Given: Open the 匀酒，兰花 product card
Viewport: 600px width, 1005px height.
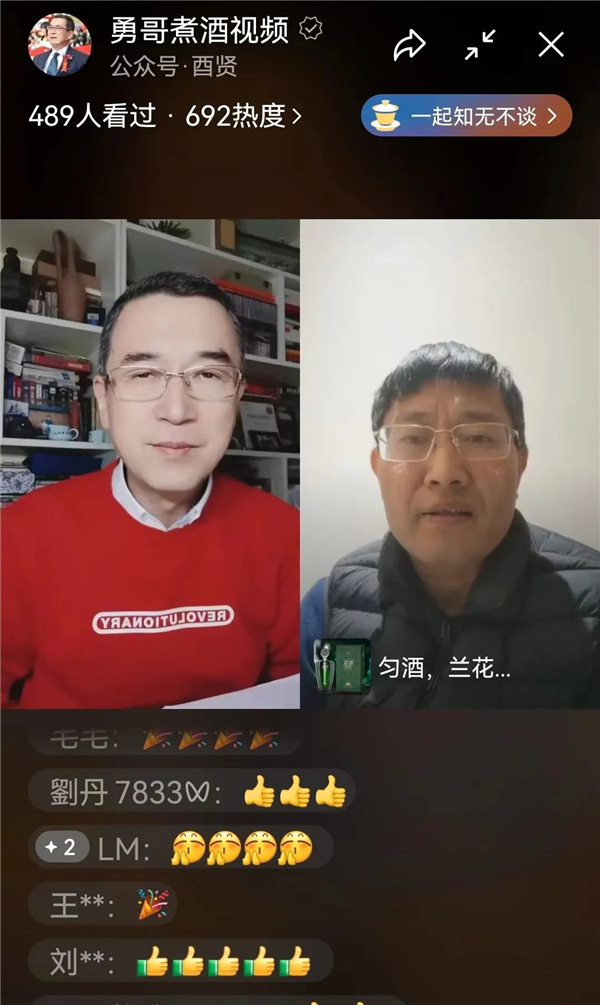Looking at the screenshot, I should [x=413, y=667].
